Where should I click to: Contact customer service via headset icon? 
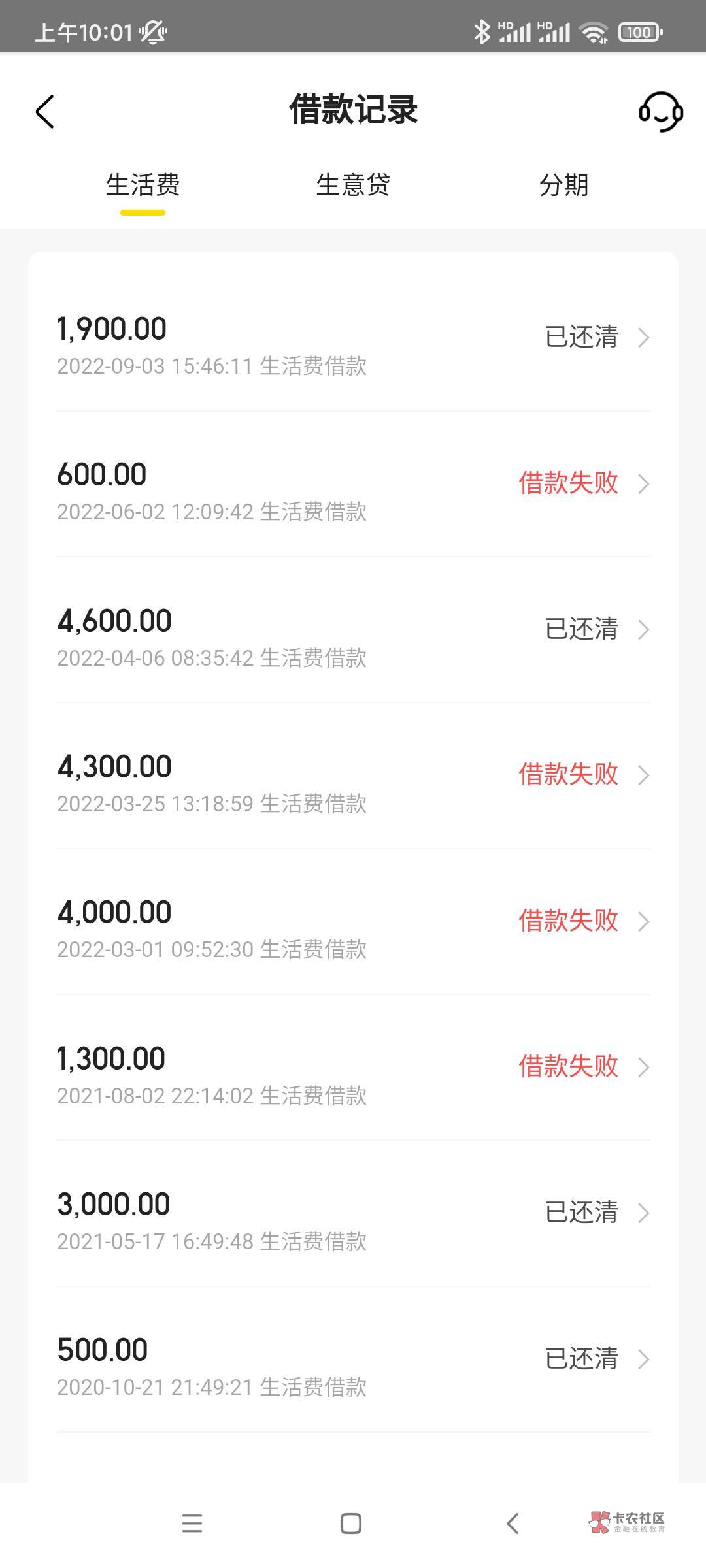click(x=660, y=112)
